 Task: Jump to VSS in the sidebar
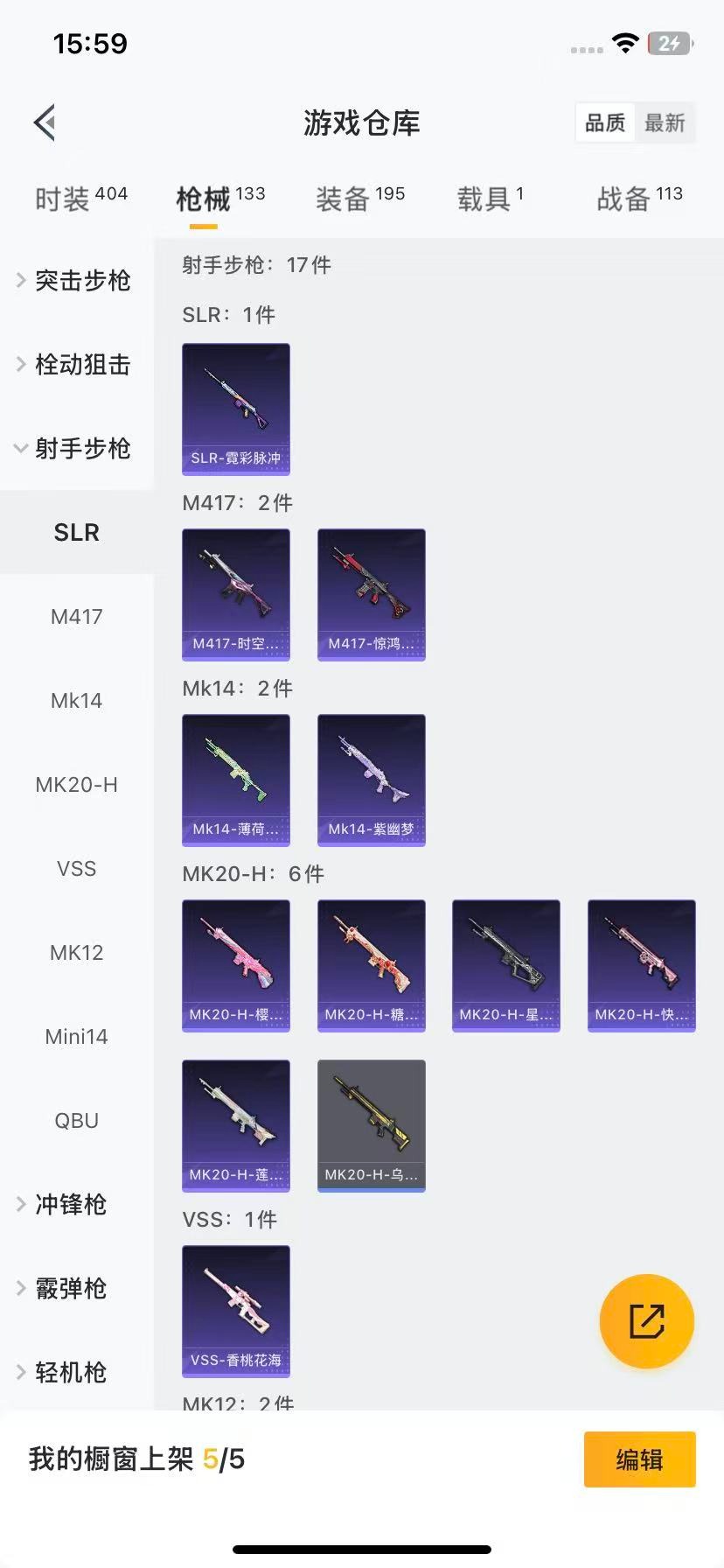[x=77, y=869]
